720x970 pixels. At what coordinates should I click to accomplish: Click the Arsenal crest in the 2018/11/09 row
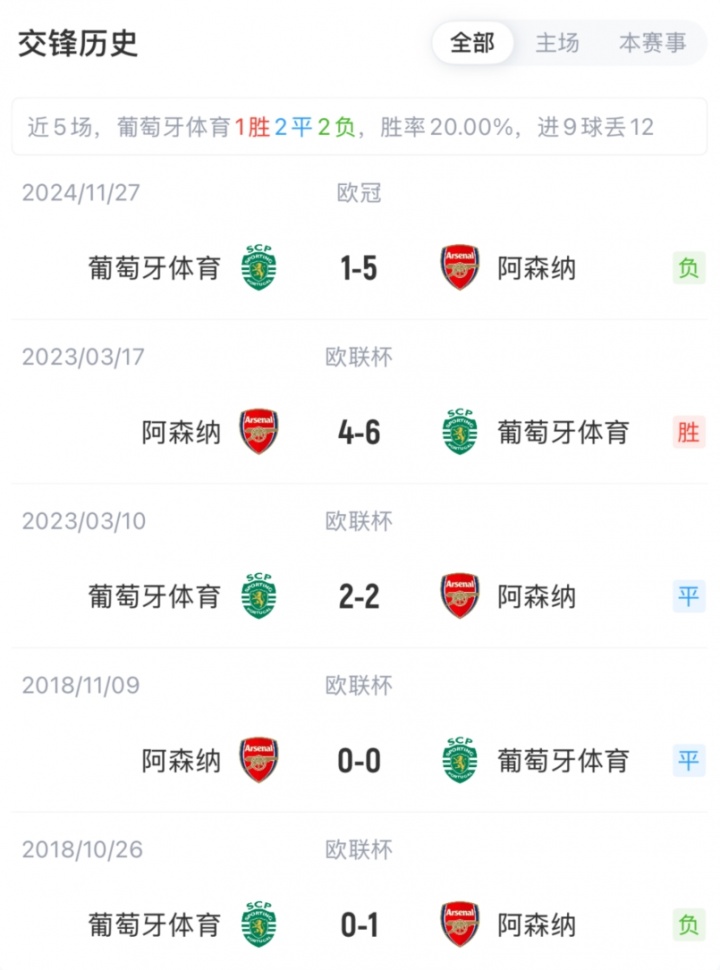pos(259,761)
